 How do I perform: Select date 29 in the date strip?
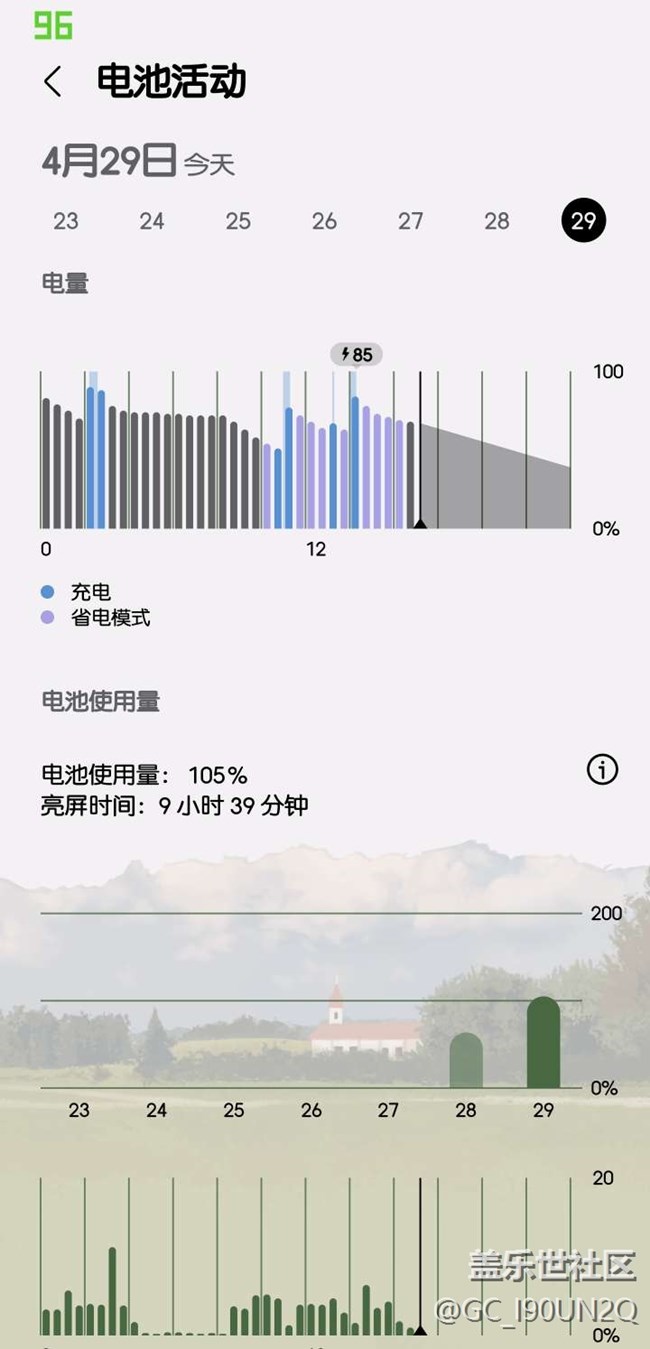(x=583, y=221)
